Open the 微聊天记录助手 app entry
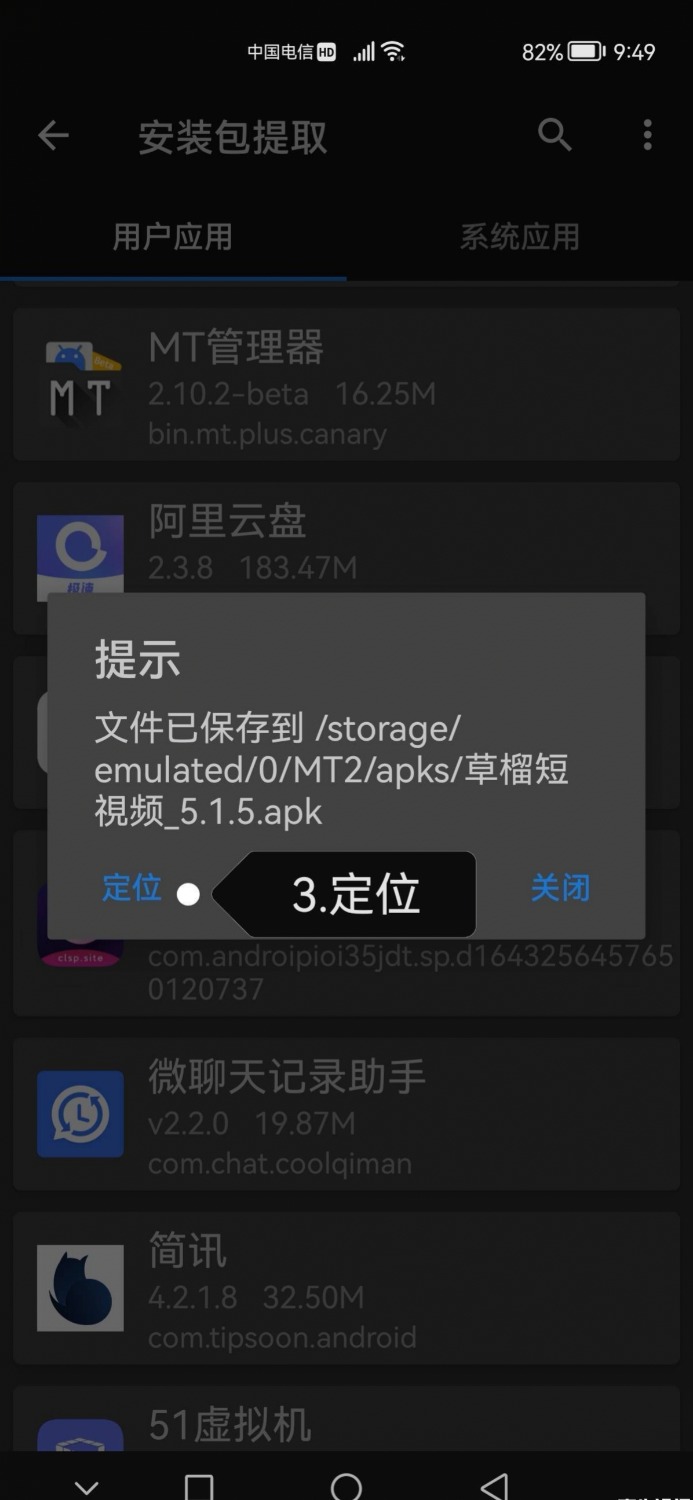Viewport: 693px width, 1500px height. click(346, 1115)
